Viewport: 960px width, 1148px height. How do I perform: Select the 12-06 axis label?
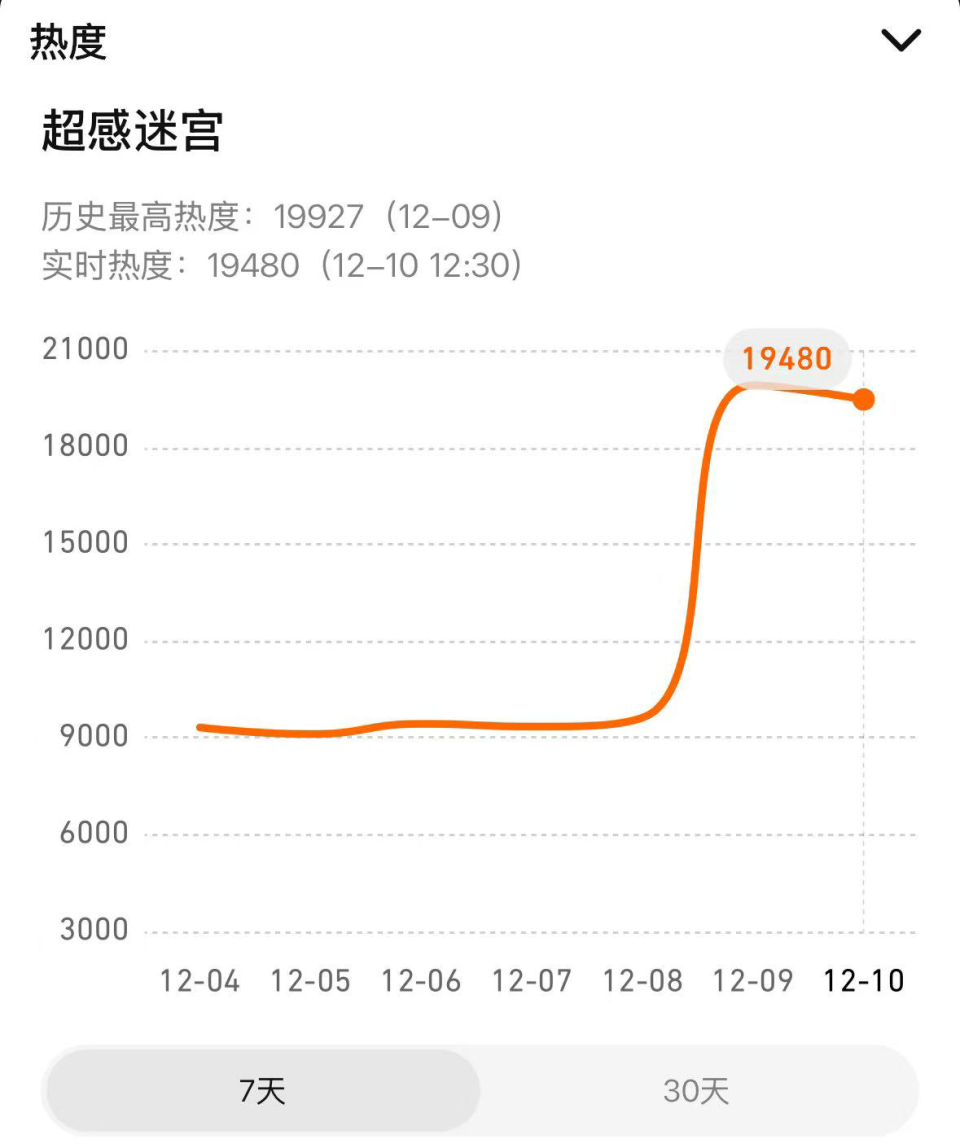[423, 982]
